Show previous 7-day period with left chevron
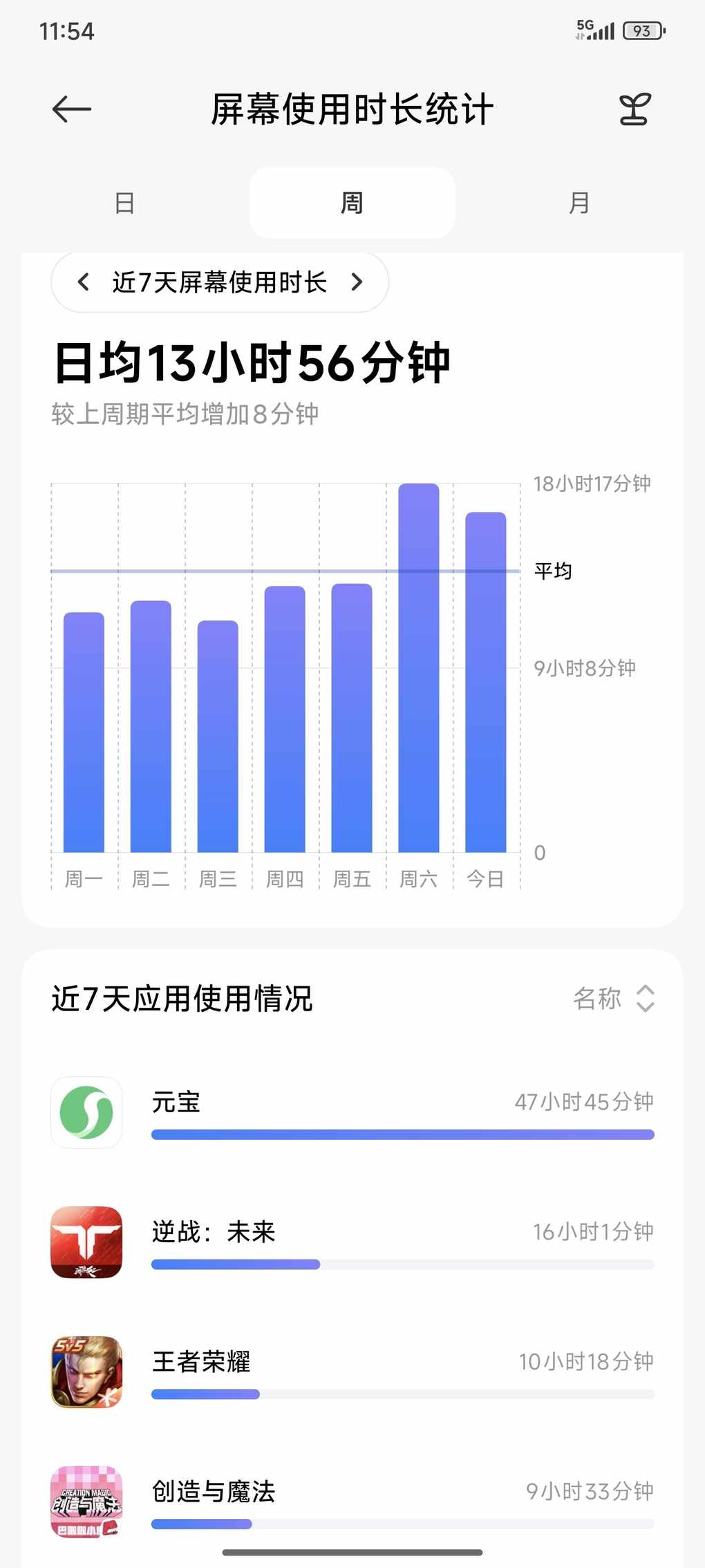 point(84,282)
